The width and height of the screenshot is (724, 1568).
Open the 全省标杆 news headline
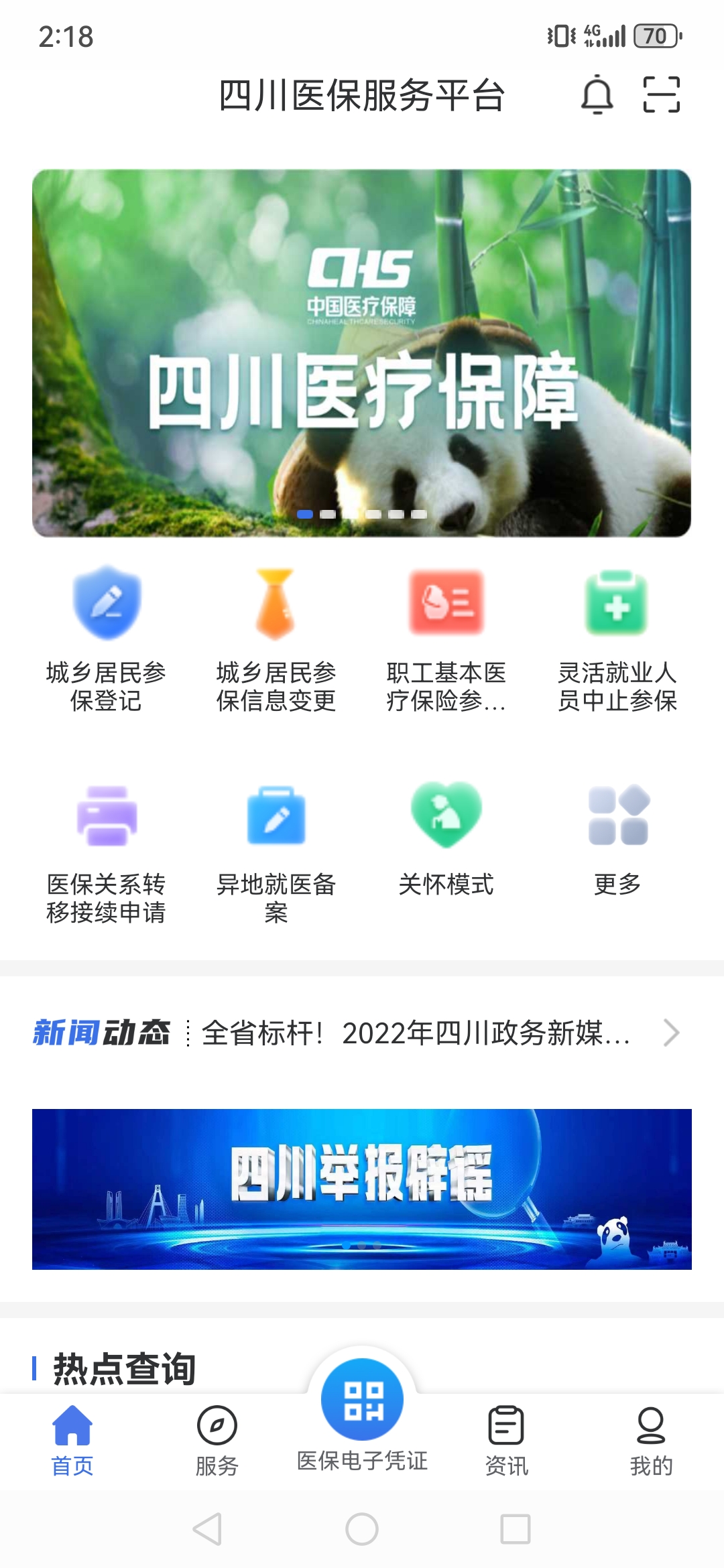click(416, 1033)
